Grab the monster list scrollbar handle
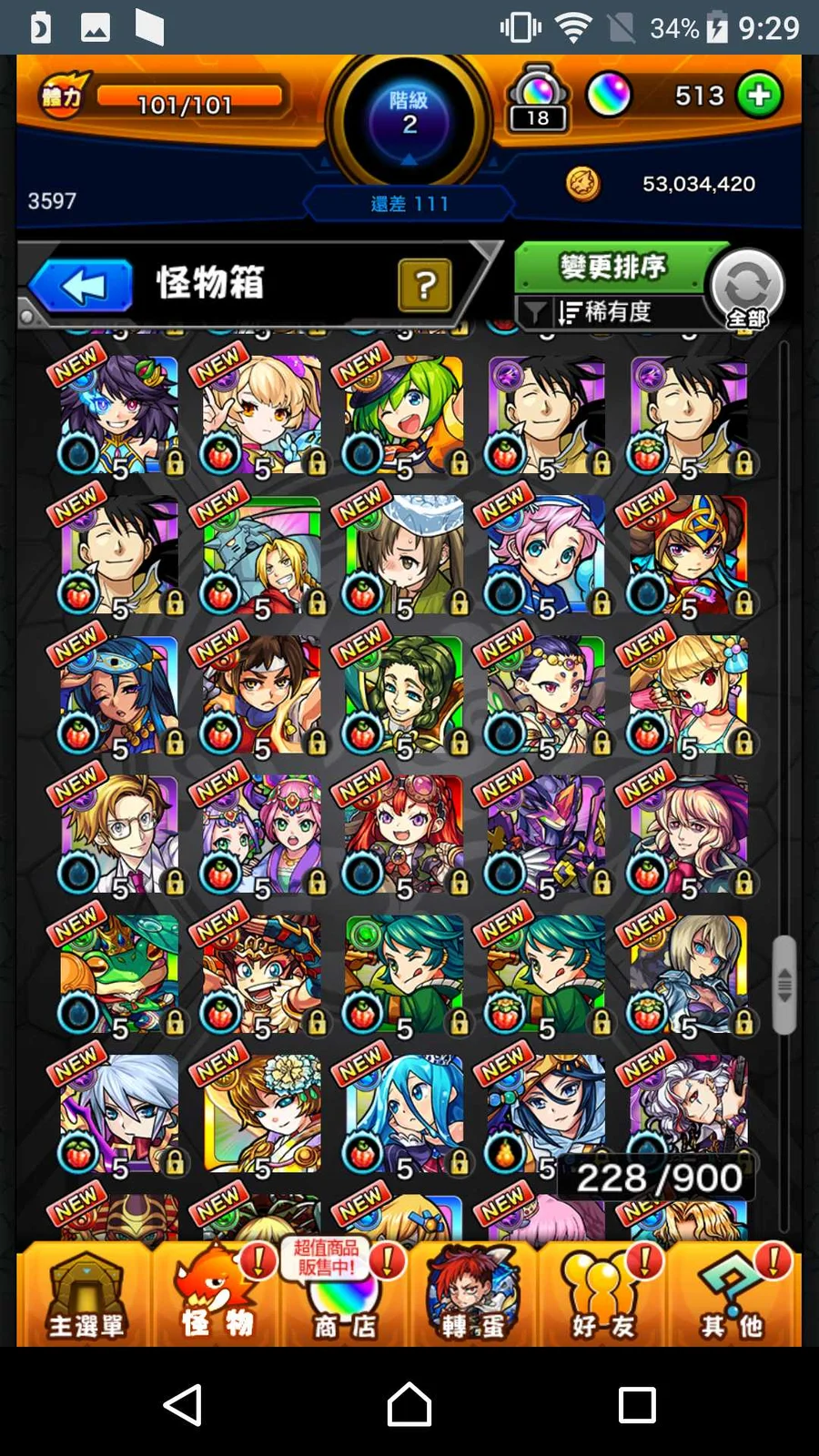 784,985
